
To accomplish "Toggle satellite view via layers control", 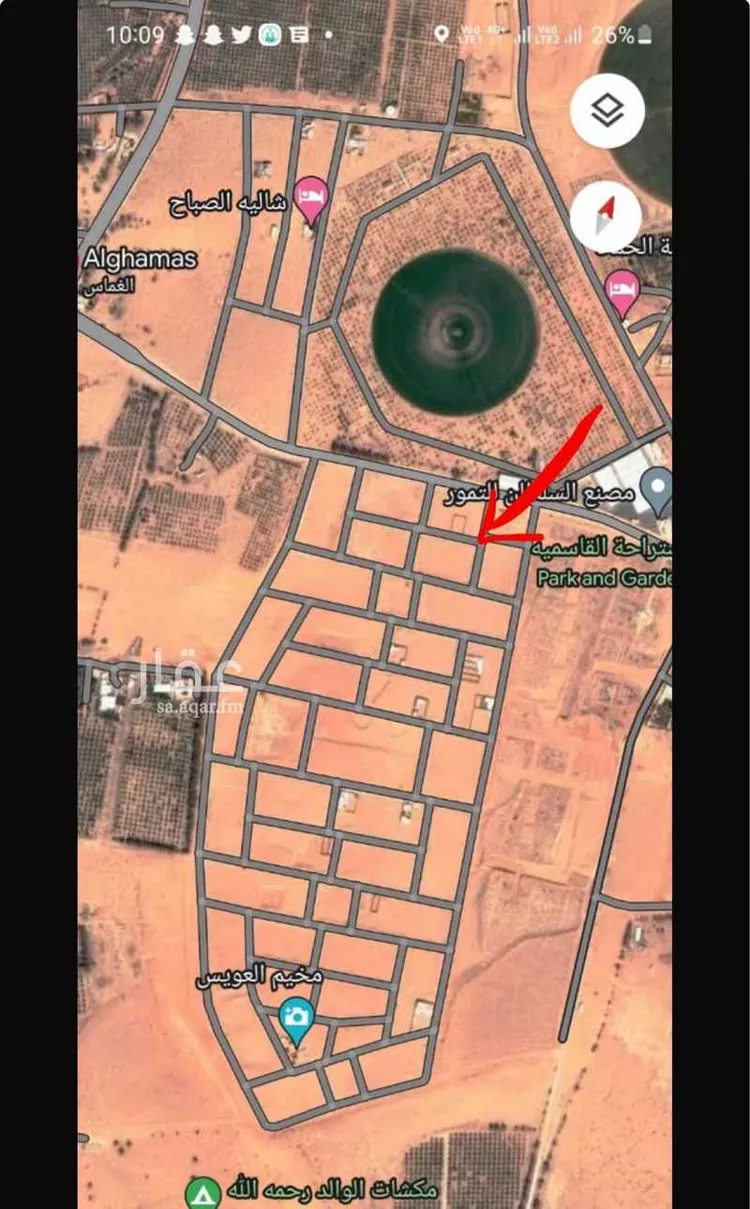I will (607, 111).
